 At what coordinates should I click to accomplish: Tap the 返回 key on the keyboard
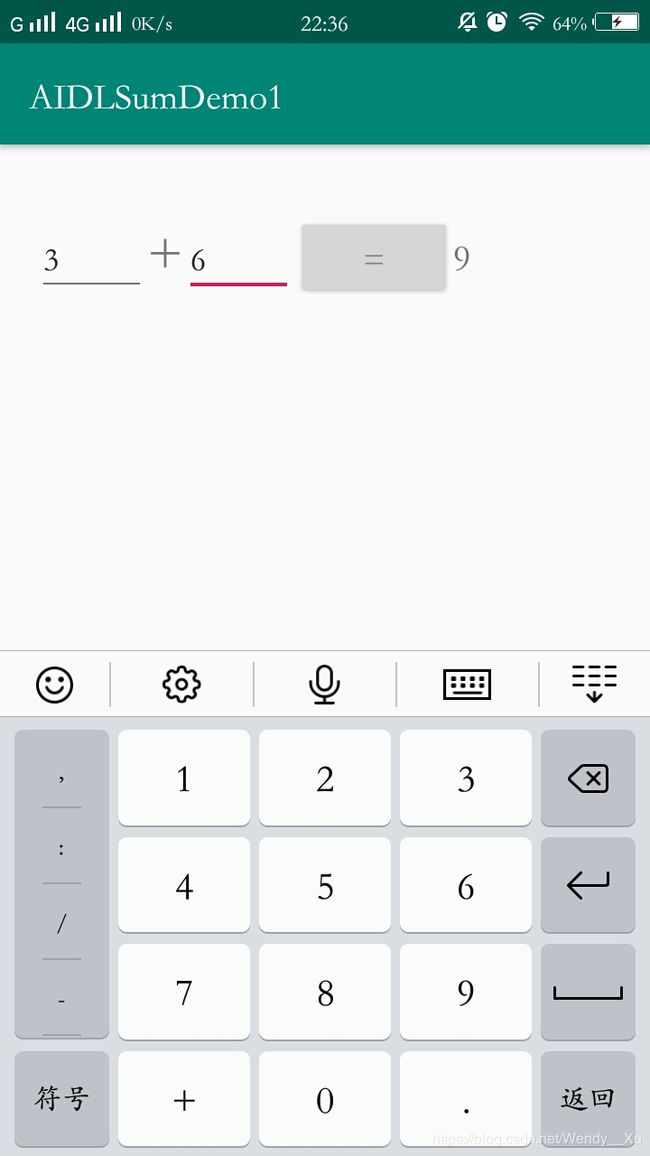point(588,1098)
